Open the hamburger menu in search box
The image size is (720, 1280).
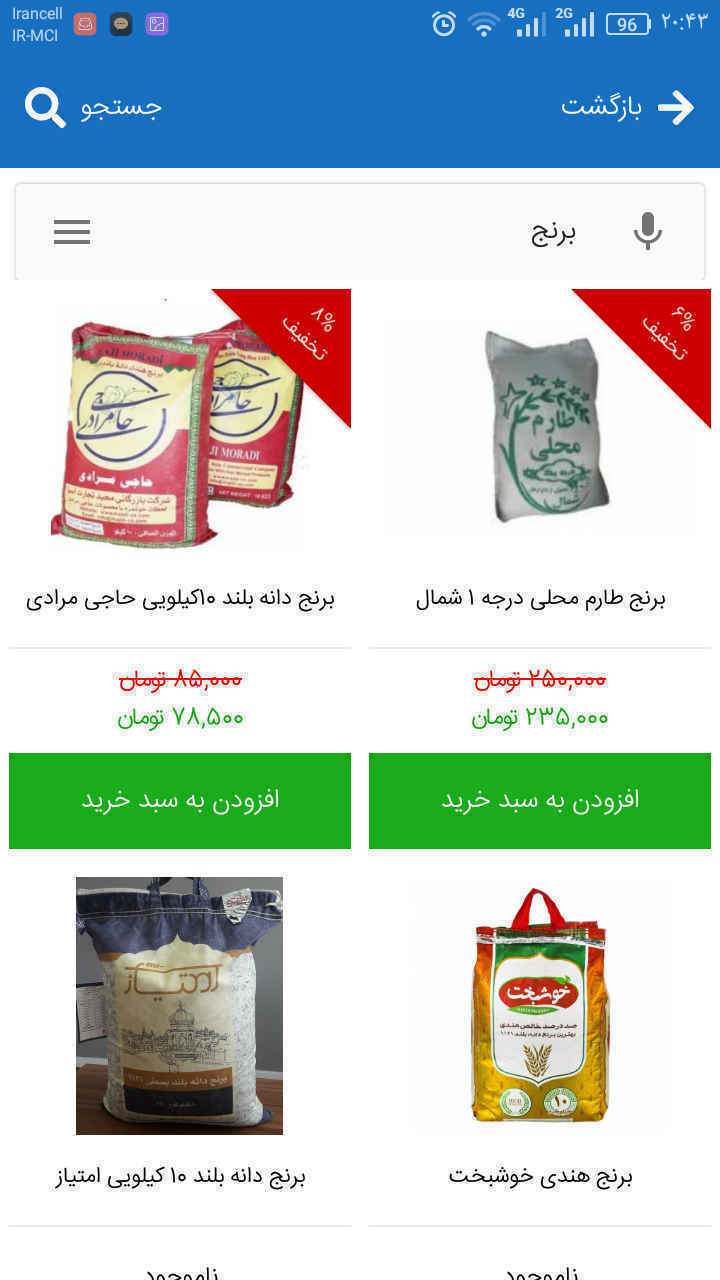point(72,232)
